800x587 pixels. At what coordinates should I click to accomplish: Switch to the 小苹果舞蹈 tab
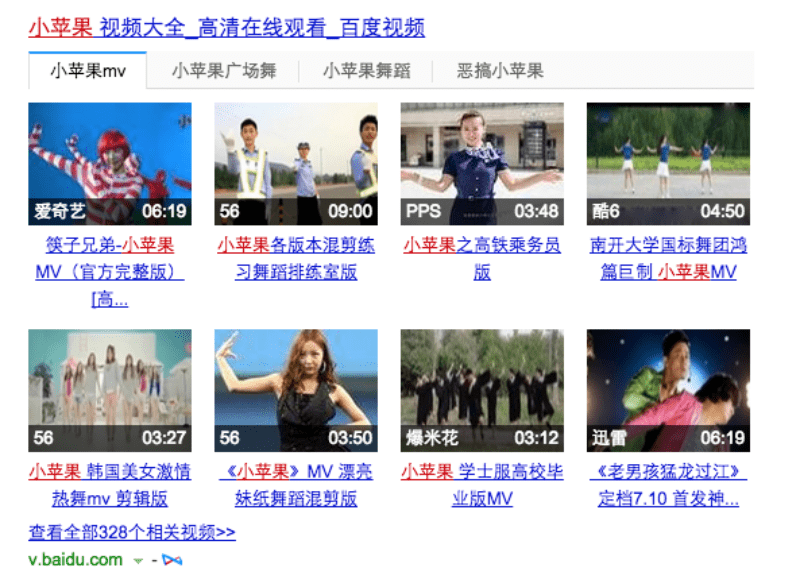pos(360,70)
